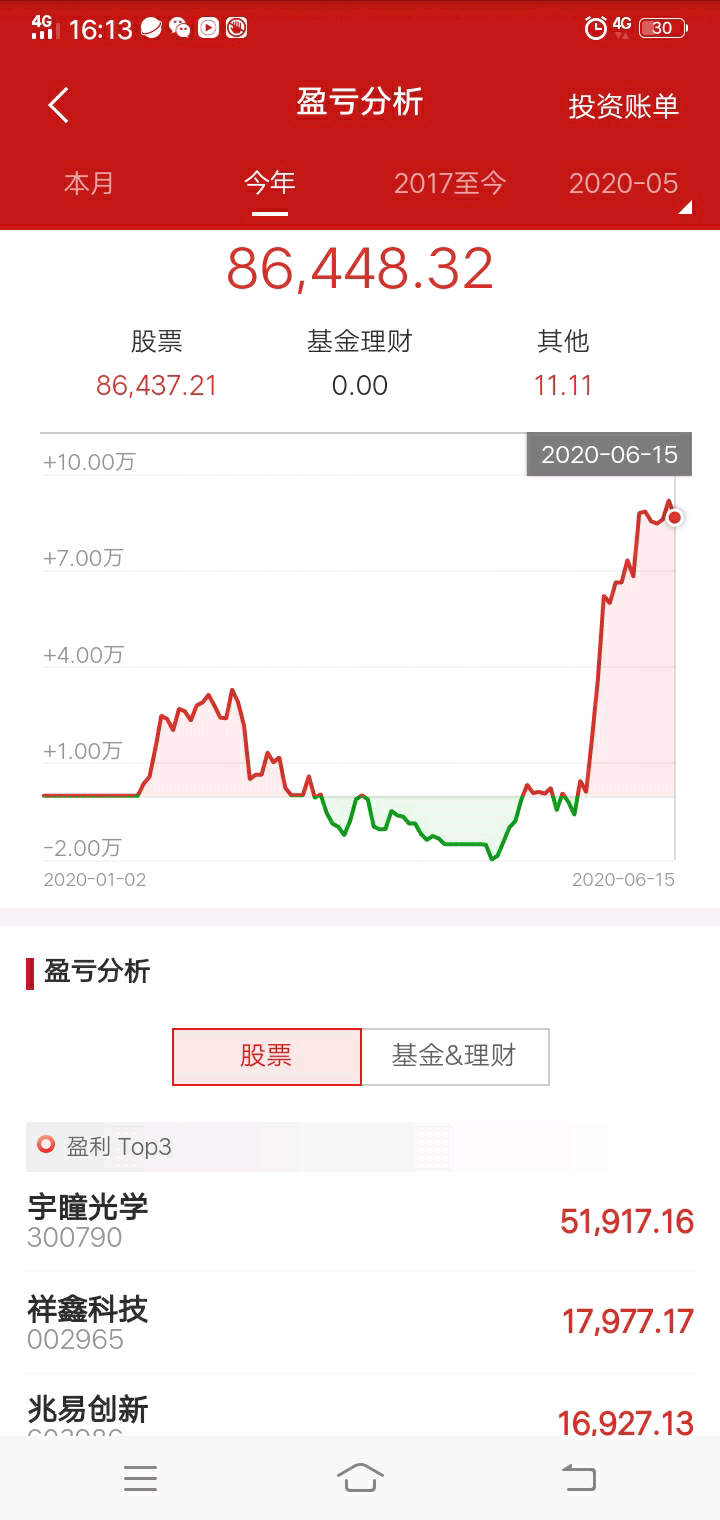720x1520 pixels.
Task: View details for 宇瞳光学 stock
Action: (360, 1222)
